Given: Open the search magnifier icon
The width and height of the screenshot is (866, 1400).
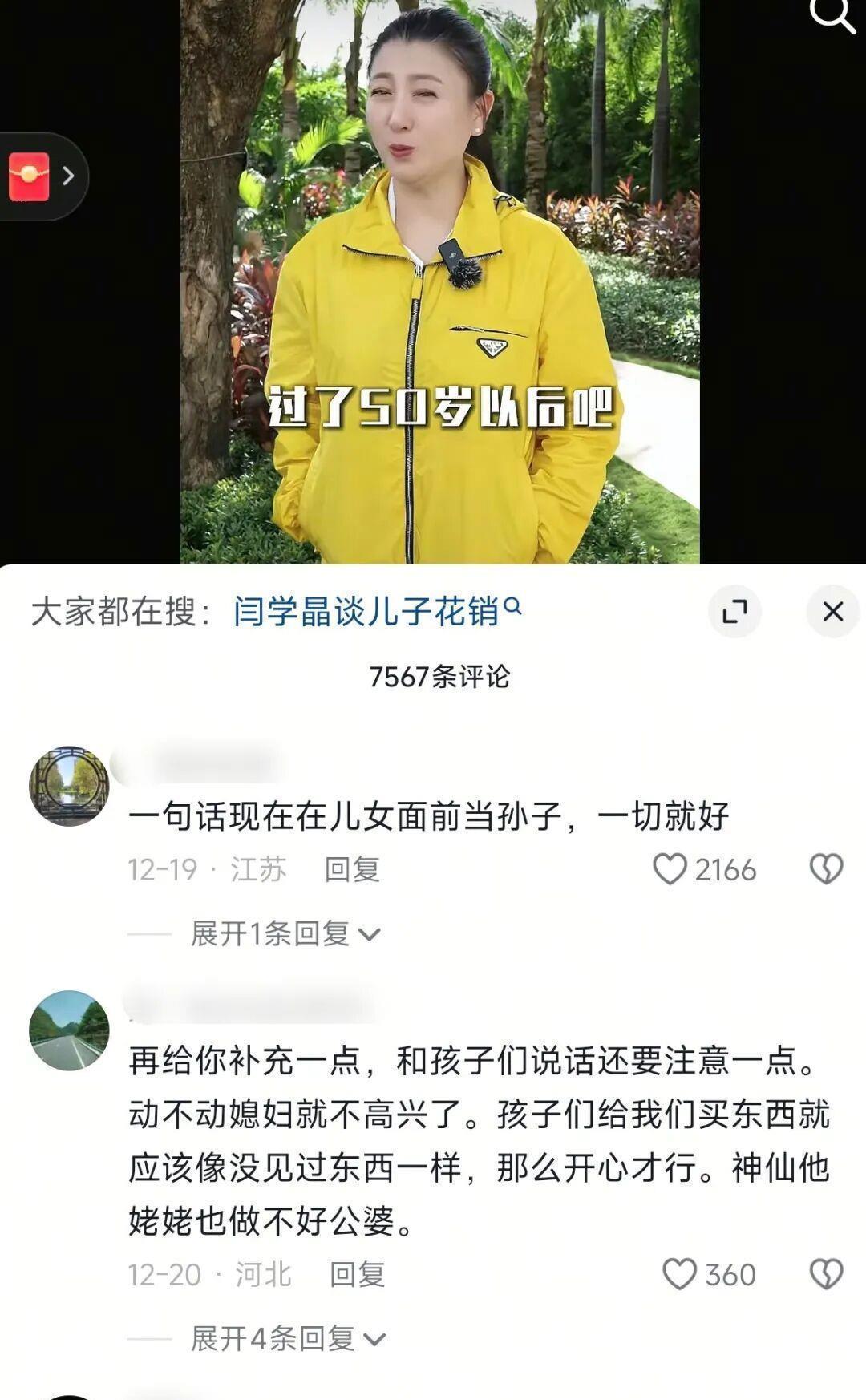Looking at the screenshot, I should click(832, 14).
